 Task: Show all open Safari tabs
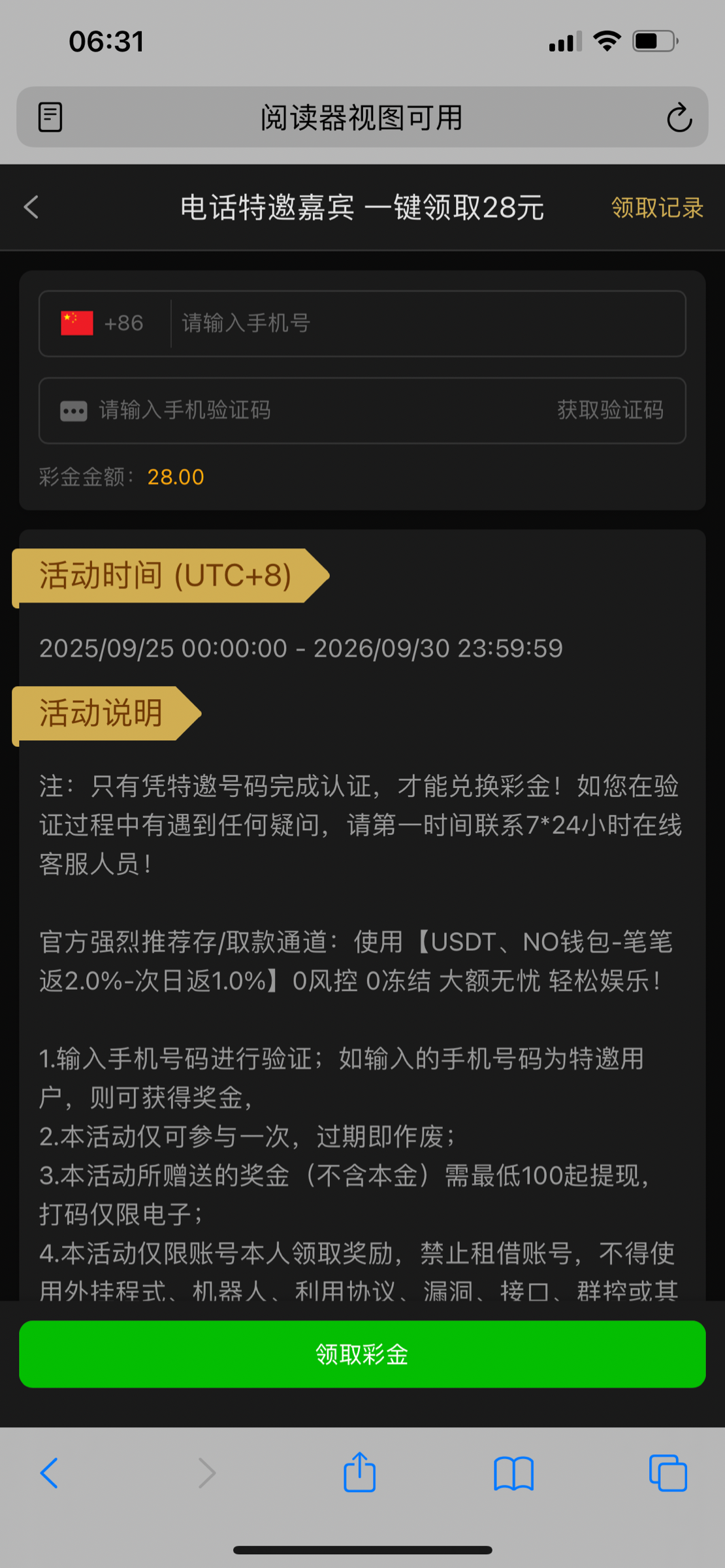tap(668, 1473)
